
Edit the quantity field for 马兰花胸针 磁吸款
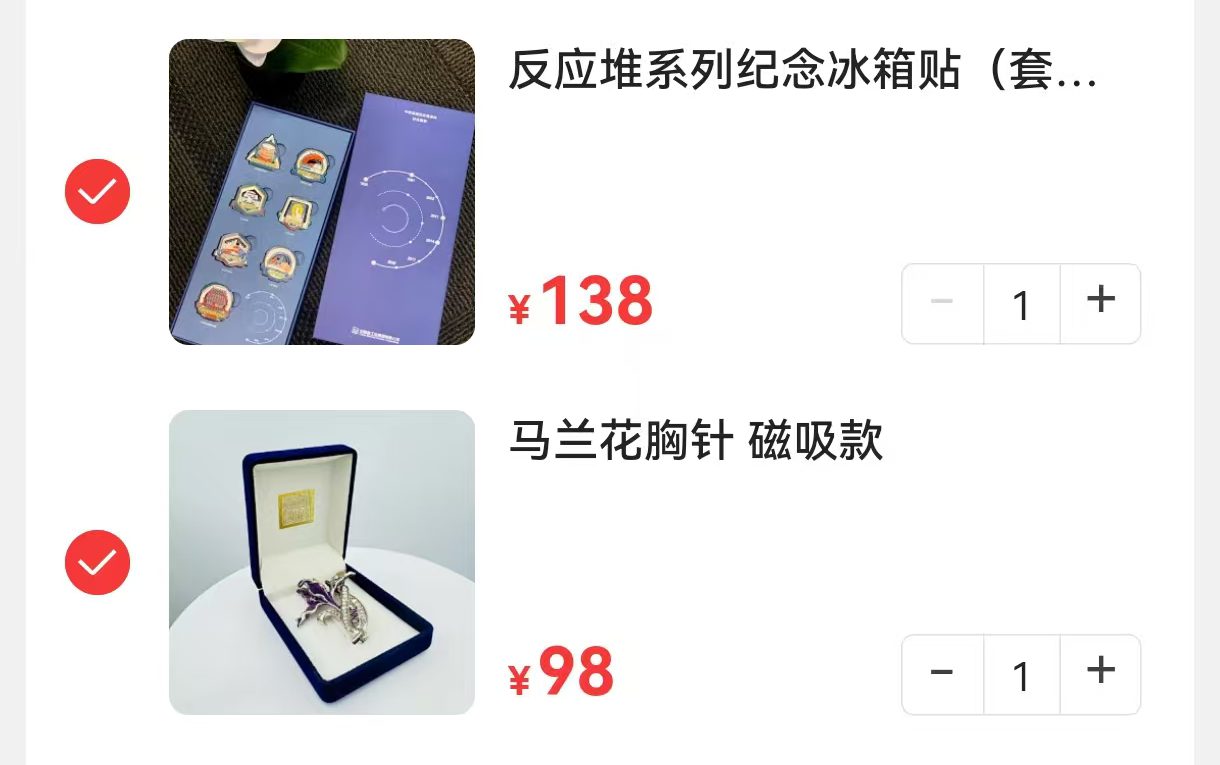point(1021,675)
